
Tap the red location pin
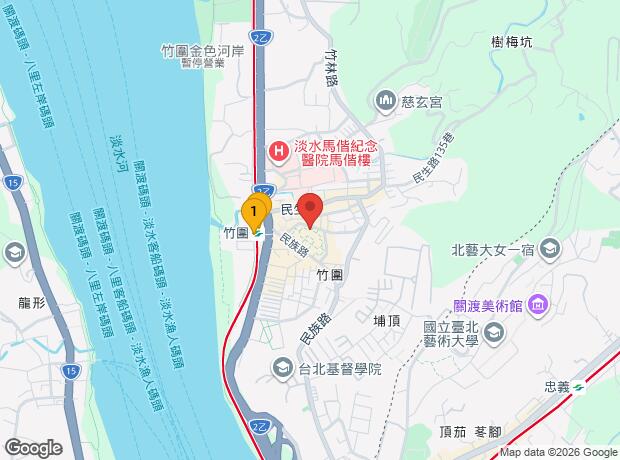[310, 211]
